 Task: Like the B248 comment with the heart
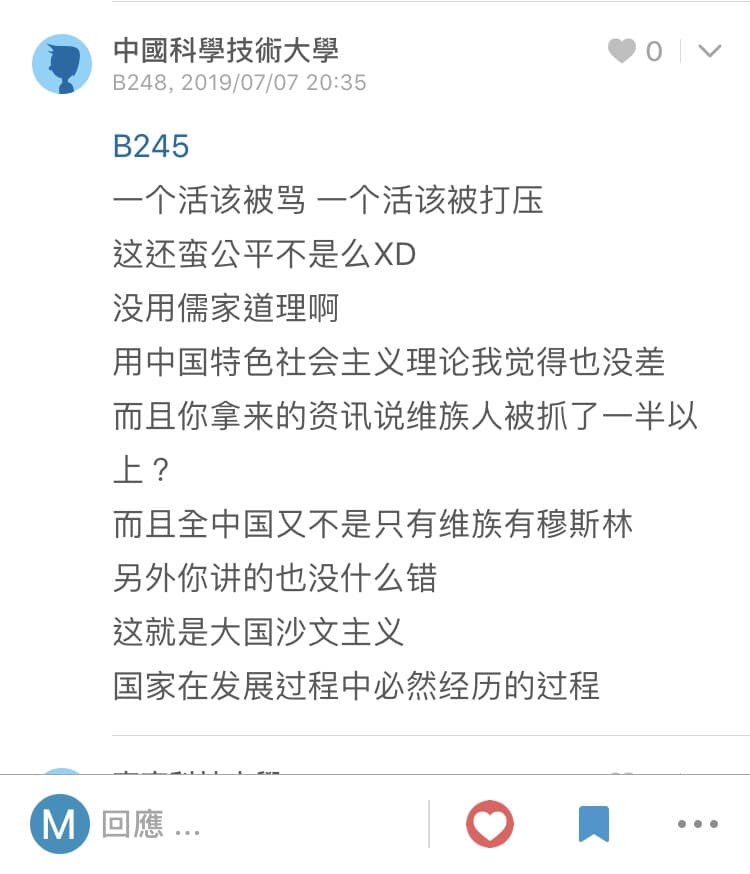621,51
